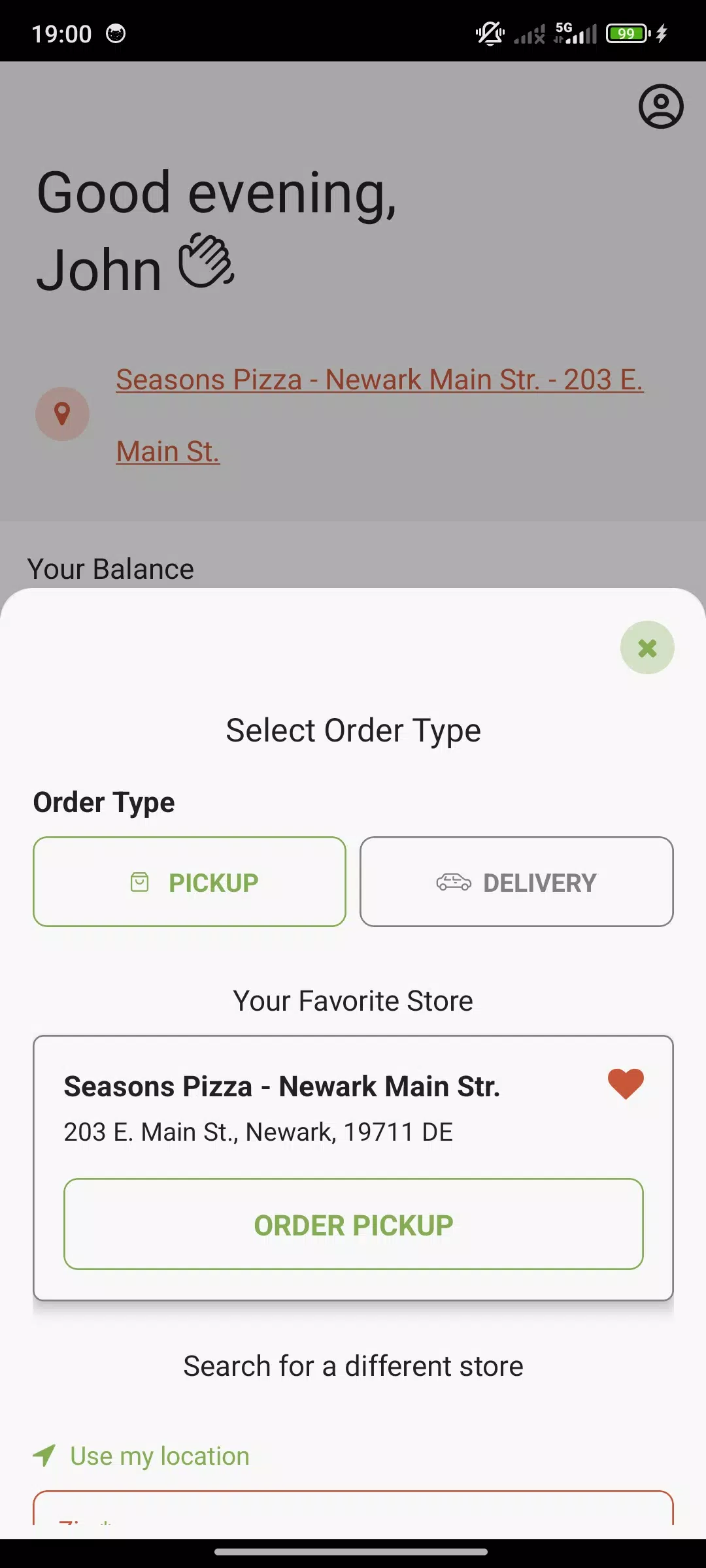Select the PICKUP order type
The image size is (706, 1568).
189,881
